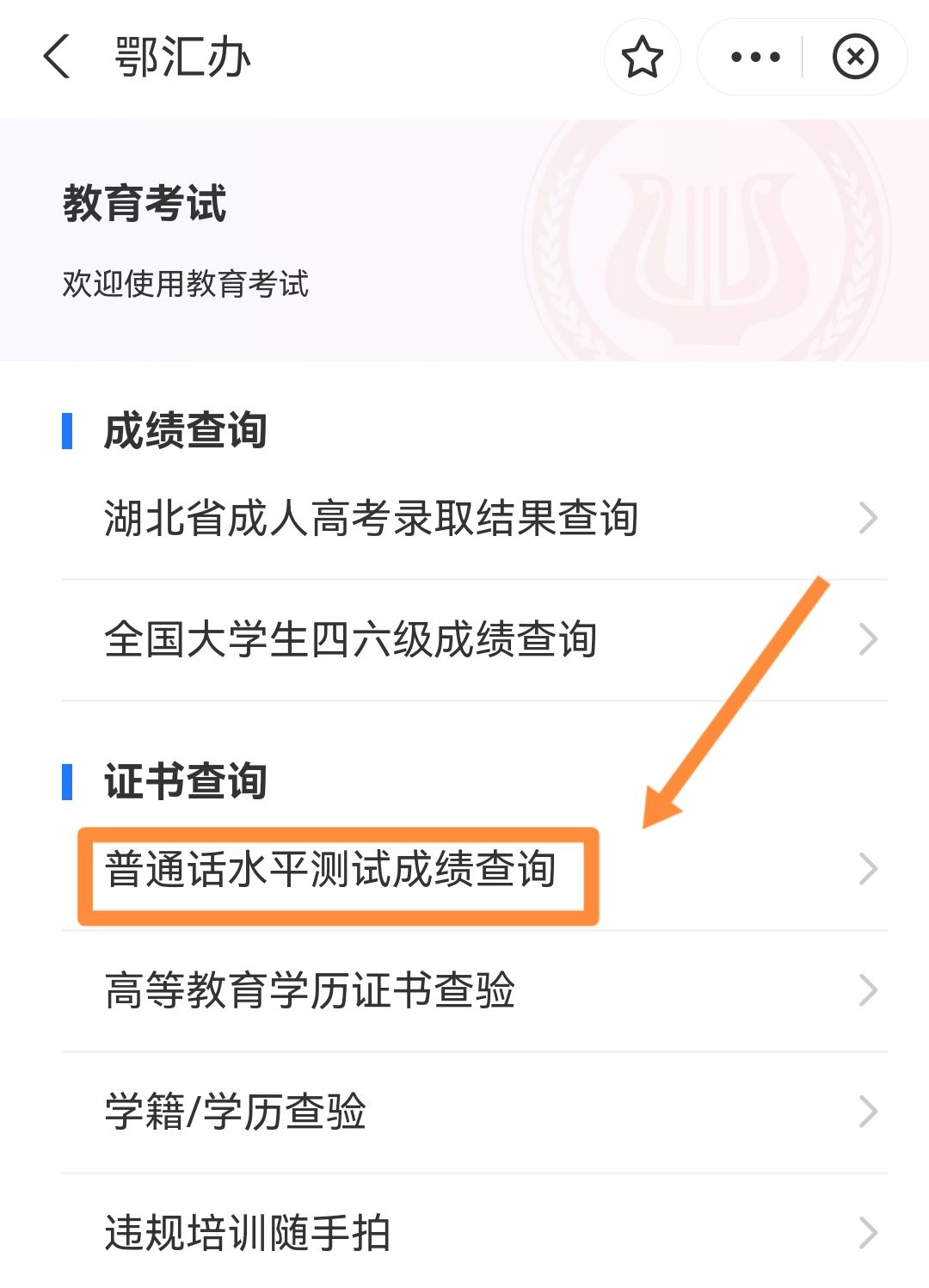Image resolution: width=929 pixels, height=1288 pixels.
Task: Open the three-dot more menu
Action: 754,58
